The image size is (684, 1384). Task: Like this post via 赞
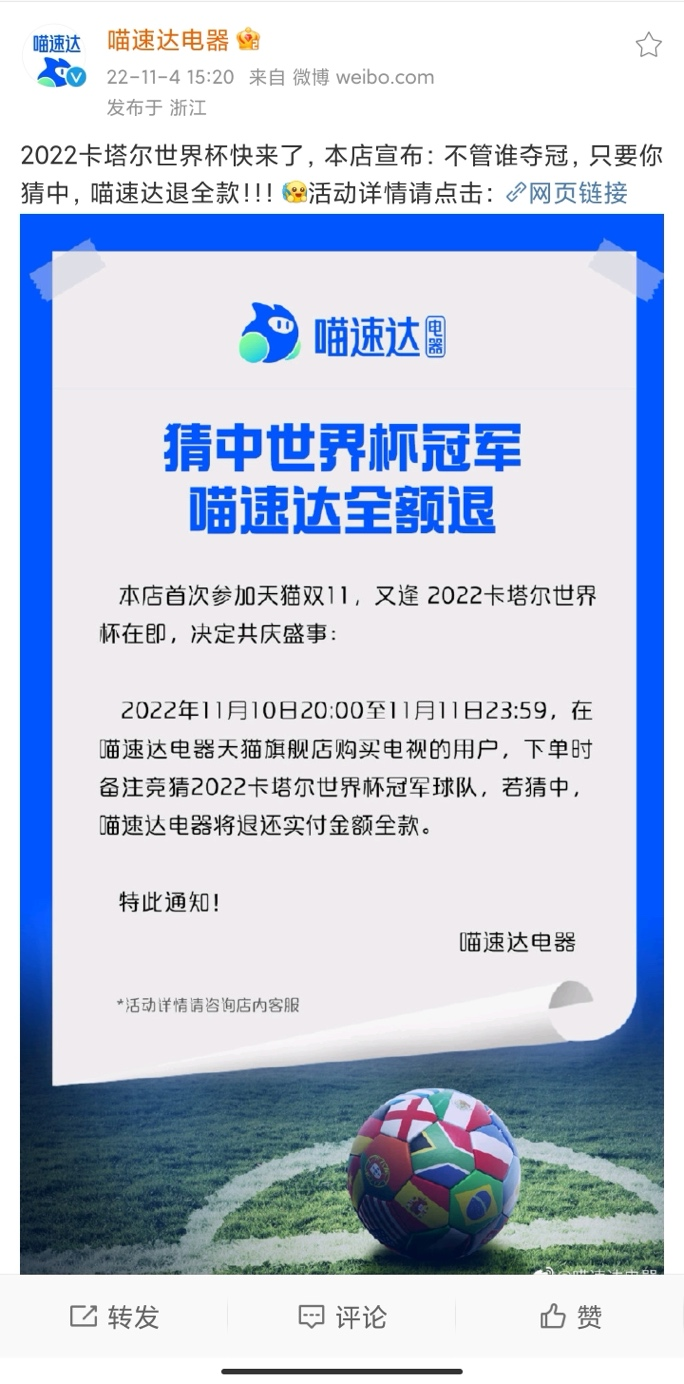[x=571, y=1317]
